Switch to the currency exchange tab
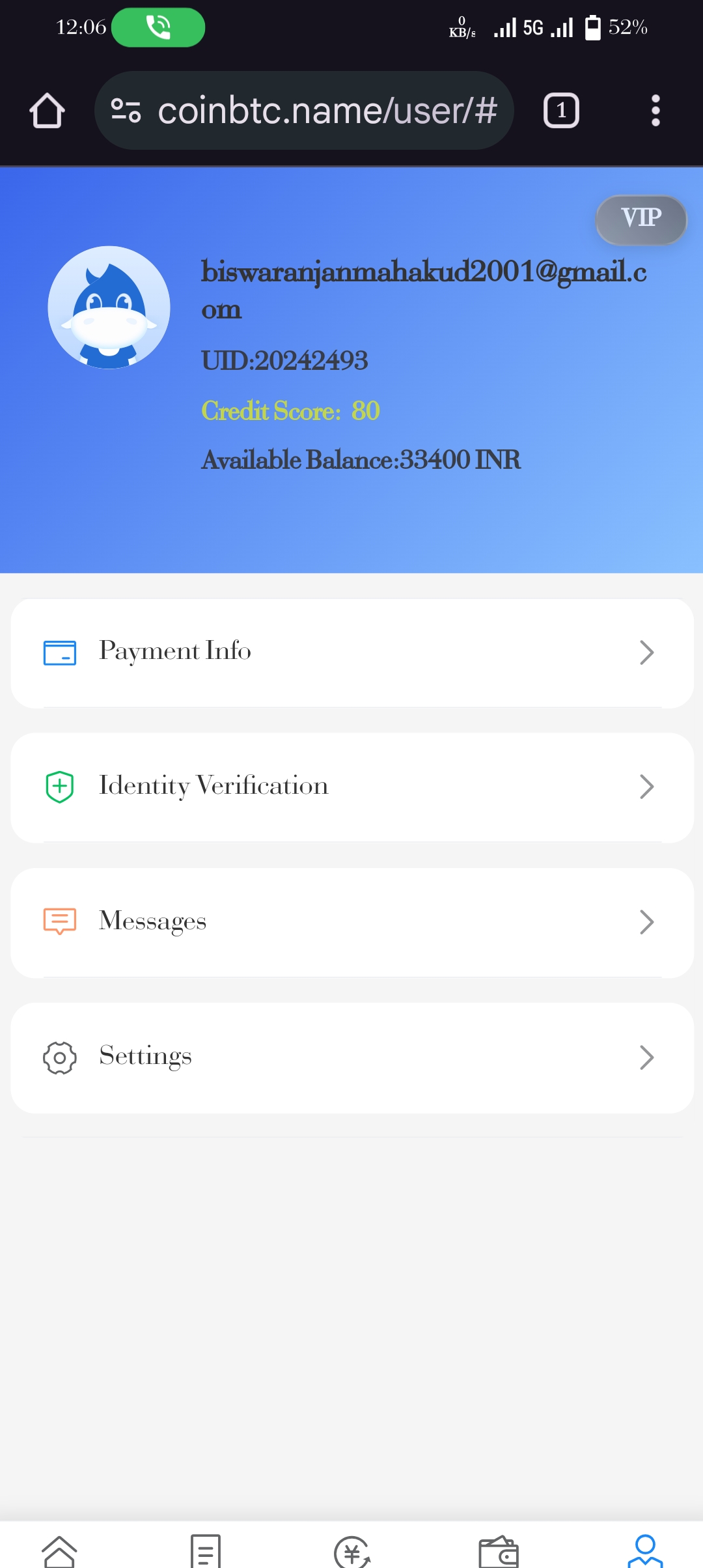This screenshot has width=703, height=1568. [352, 1552]
